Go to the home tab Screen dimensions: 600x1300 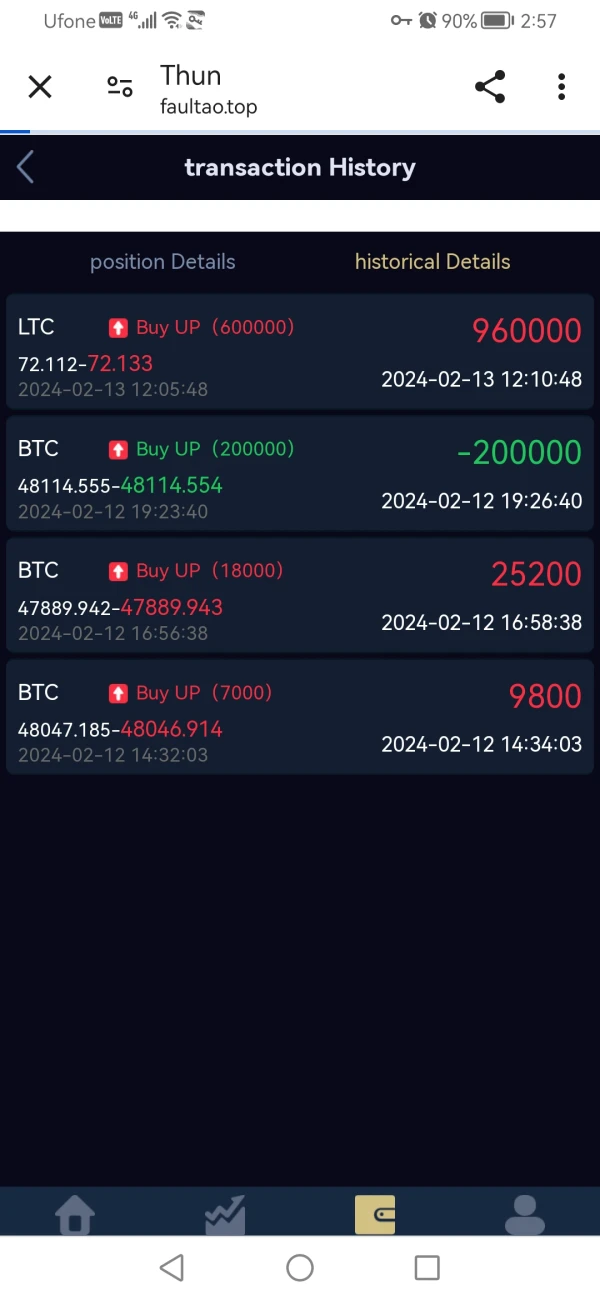(x=75, y=1215)
